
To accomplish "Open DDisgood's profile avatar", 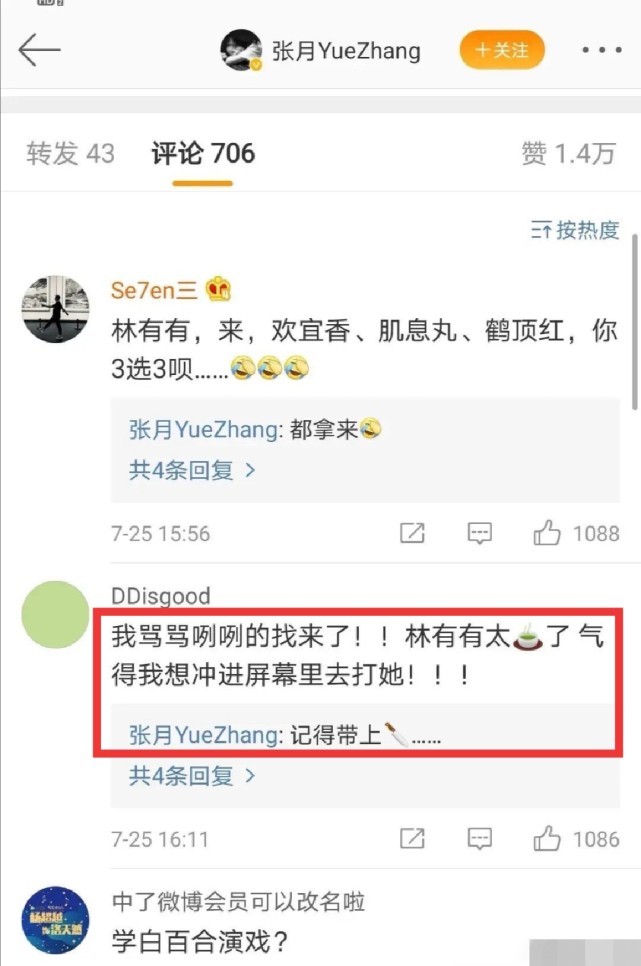I will 56,614.
